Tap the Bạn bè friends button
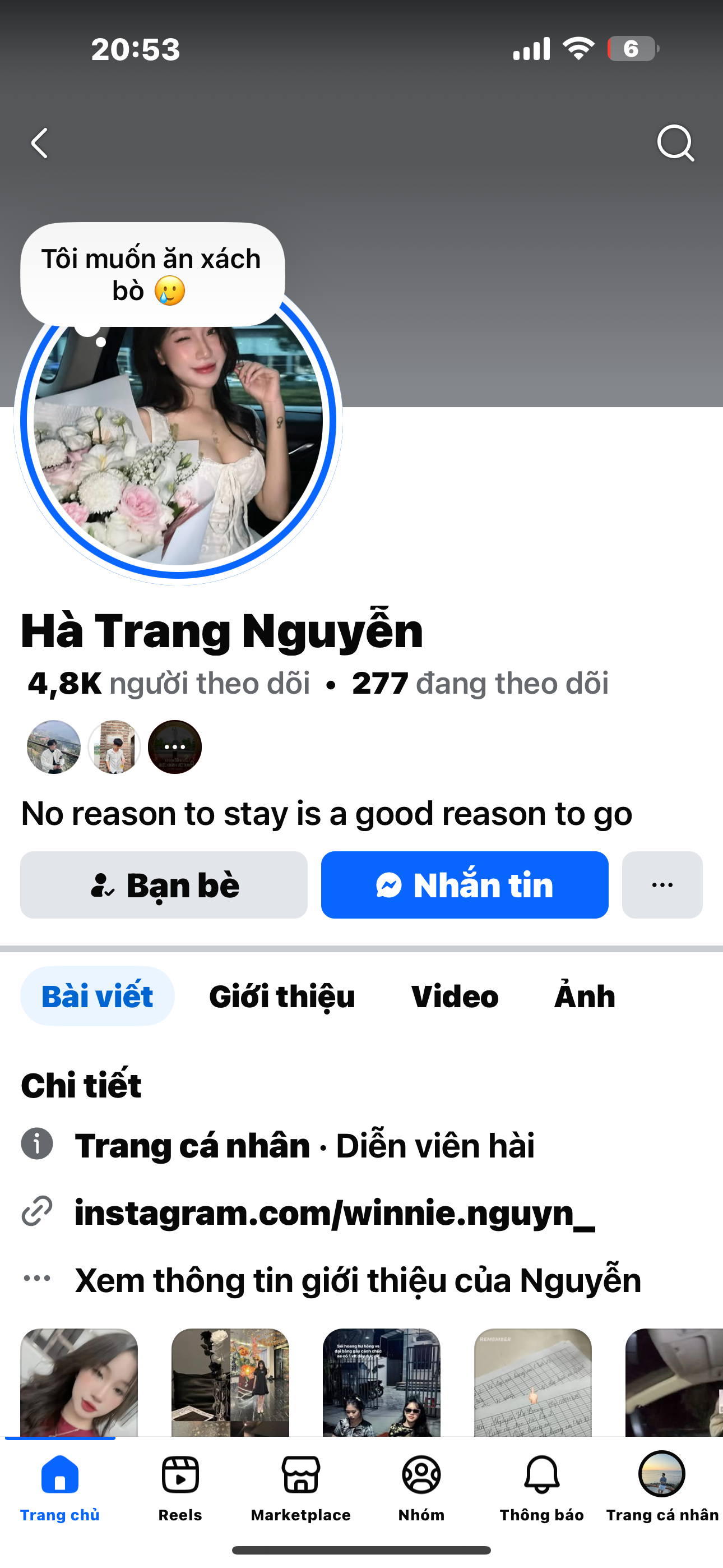 coord(164,884)
